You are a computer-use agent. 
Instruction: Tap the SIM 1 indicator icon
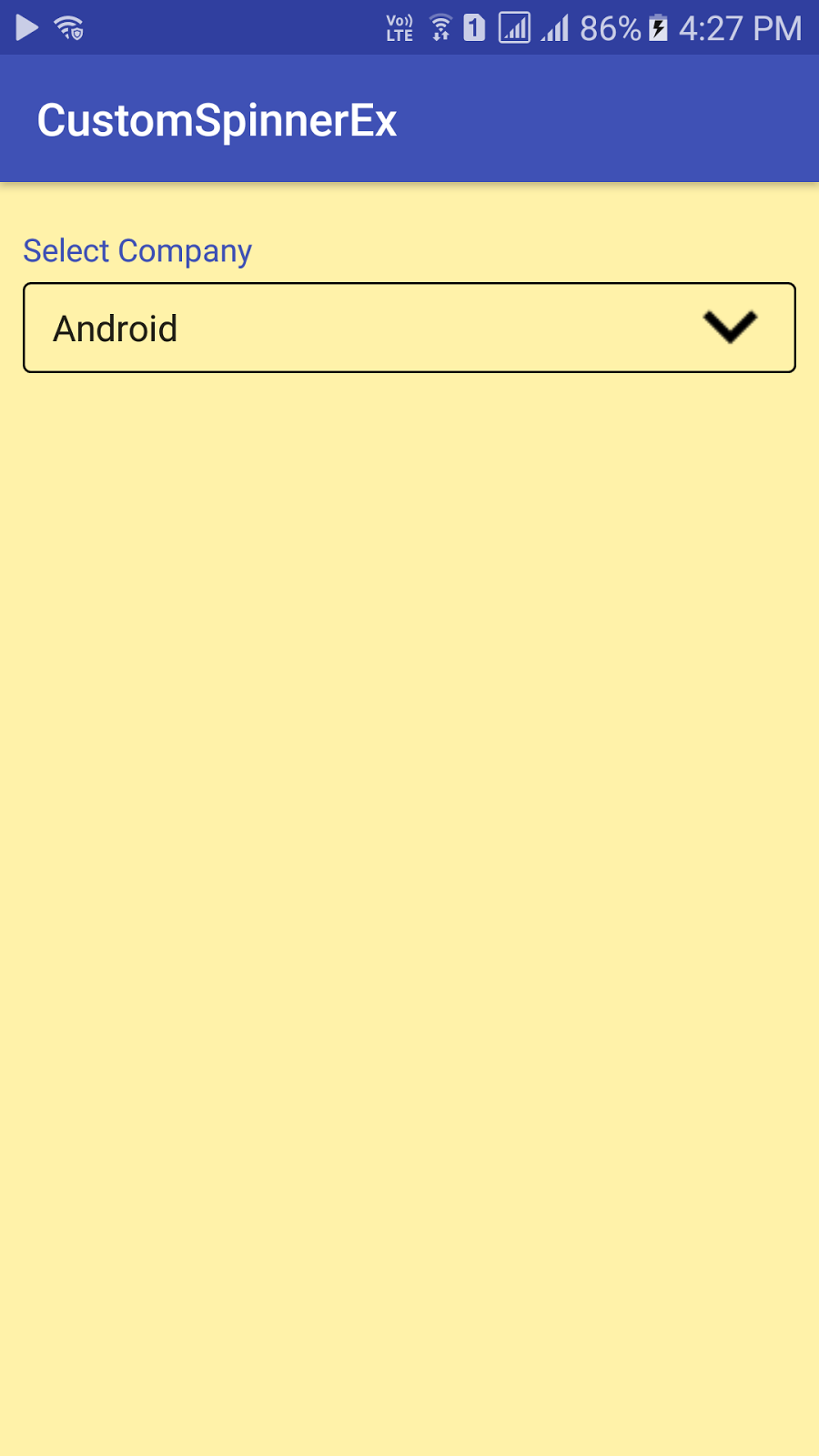pos(476,27)
